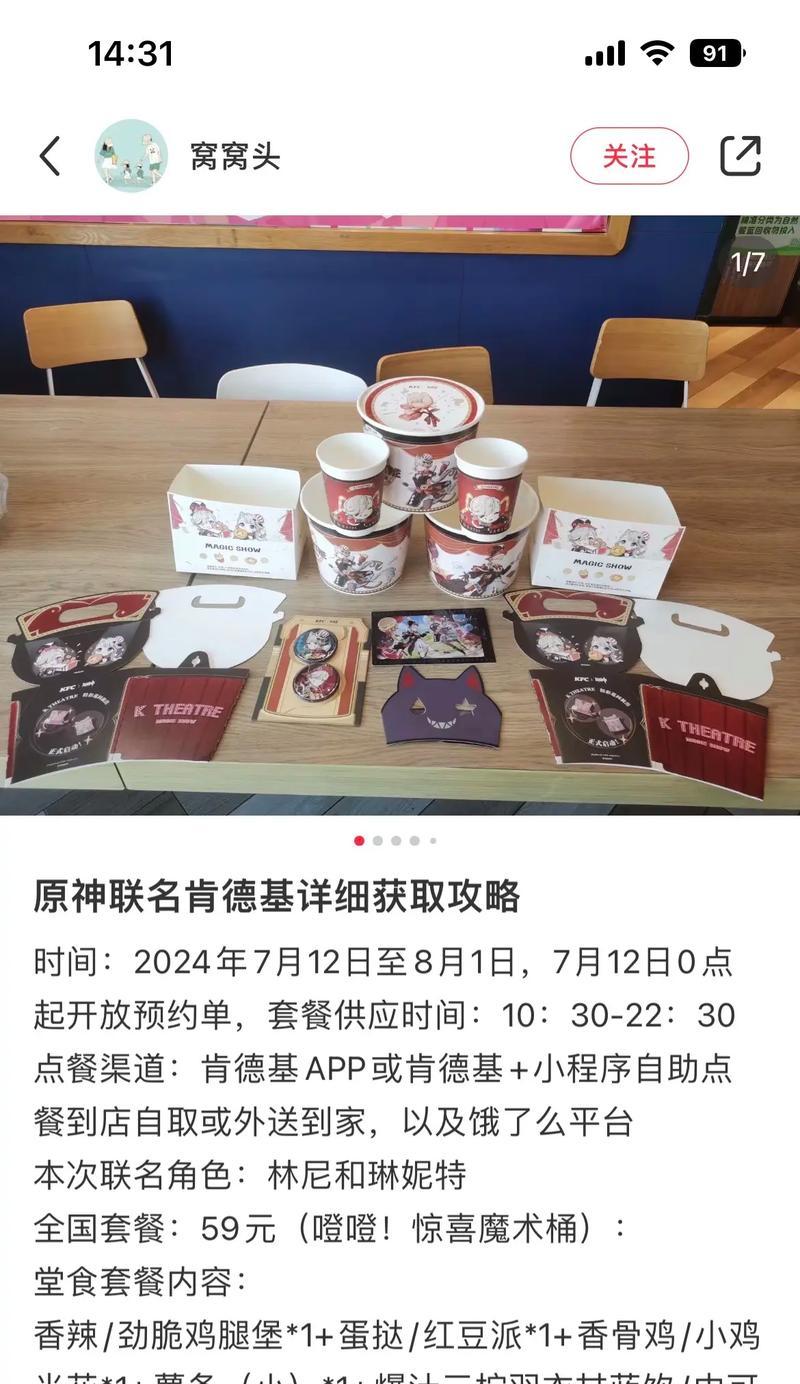Open 窝窝头's profile avatar
This screenshot has width=800, height=1384.
click(x=131, y=156)
